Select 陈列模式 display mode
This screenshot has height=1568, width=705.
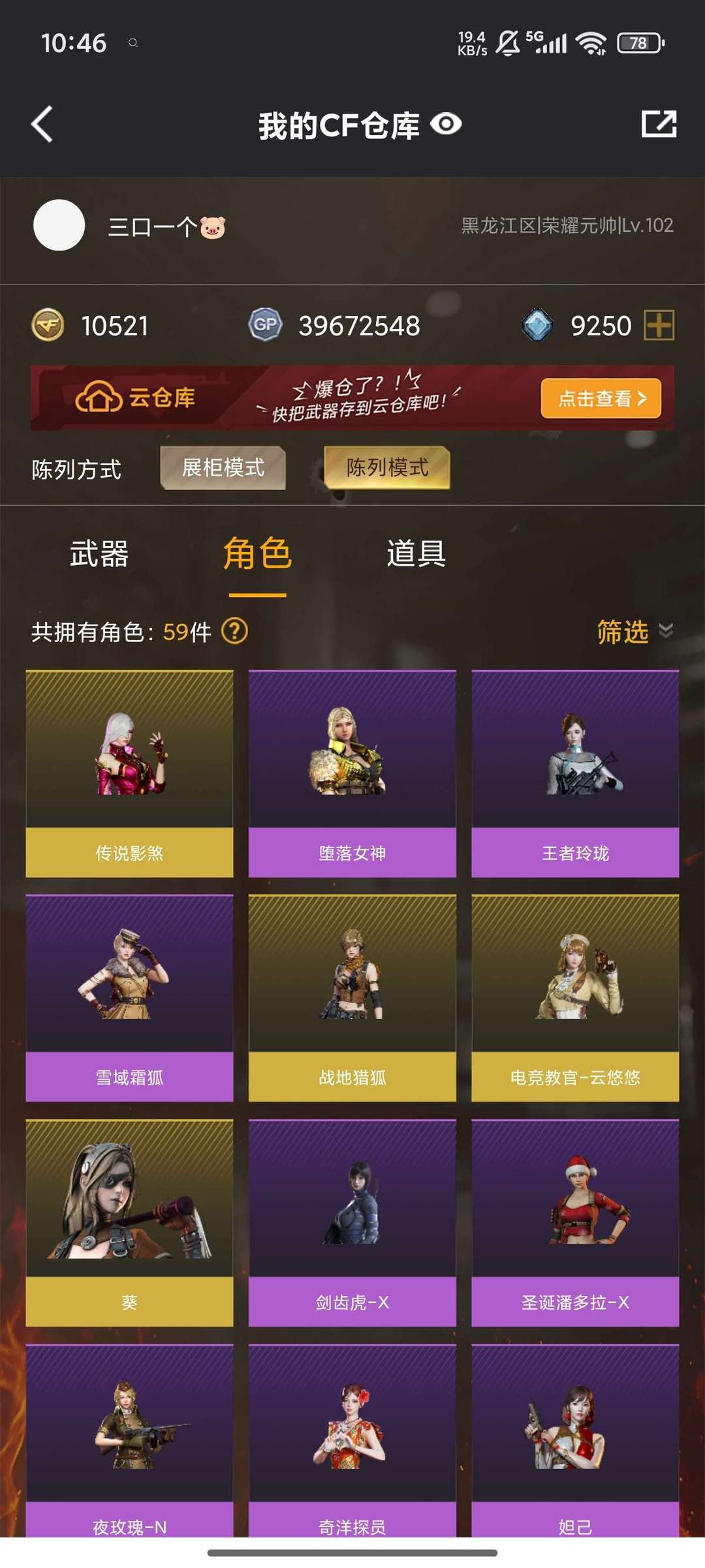coord(387,468)
